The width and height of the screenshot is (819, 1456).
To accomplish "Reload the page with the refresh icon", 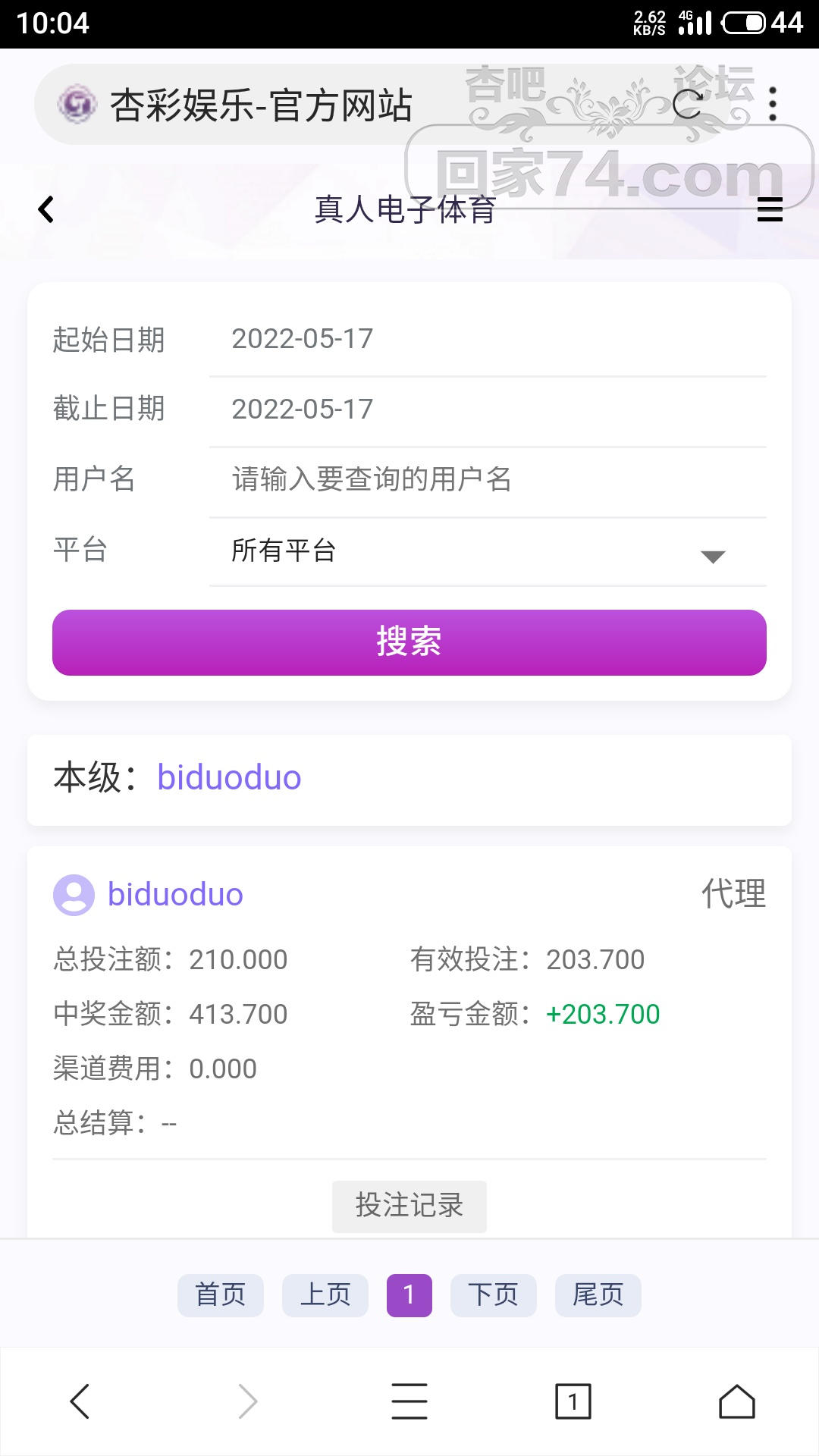I will tap(687, 104).
